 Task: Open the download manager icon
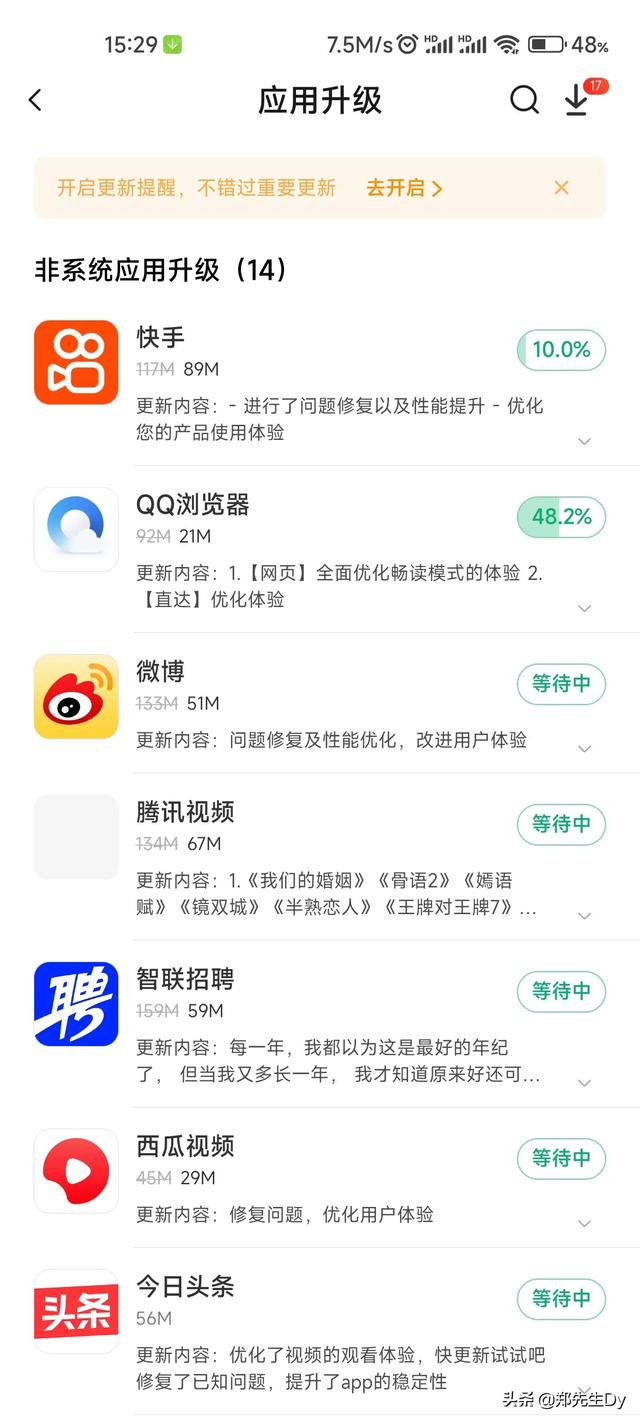577,100
